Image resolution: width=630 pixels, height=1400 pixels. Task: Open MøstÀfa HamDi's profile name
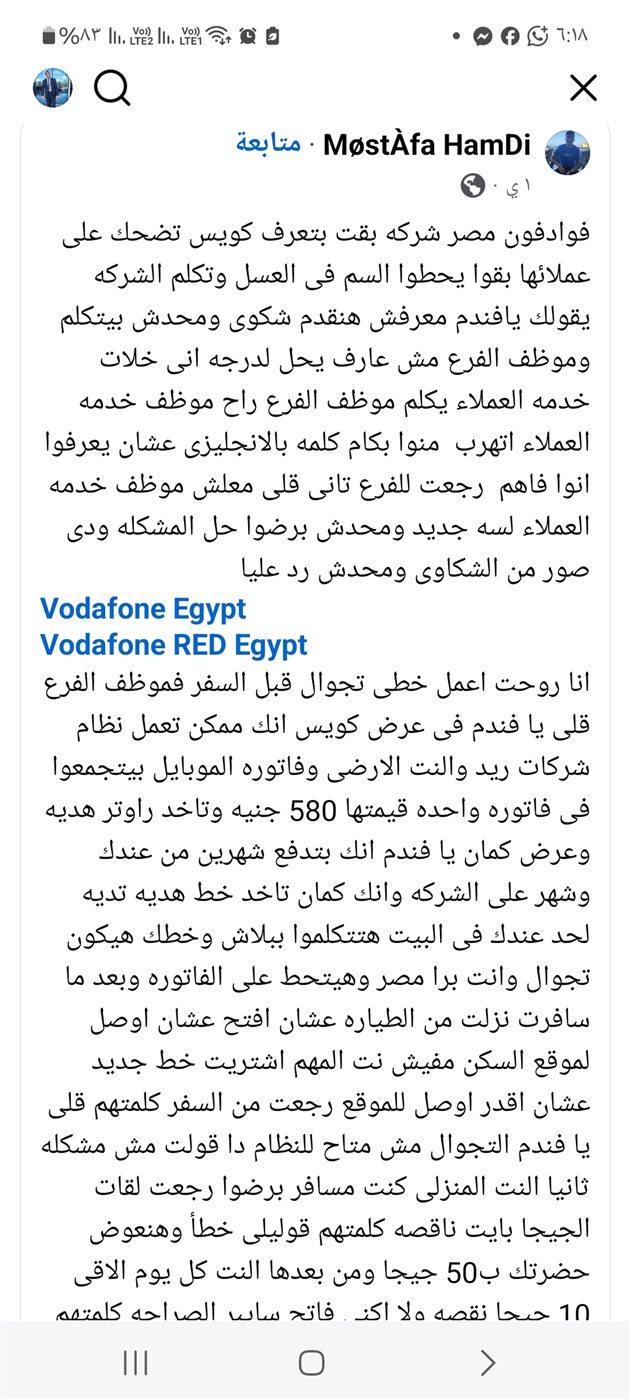(x=425, y=144)
